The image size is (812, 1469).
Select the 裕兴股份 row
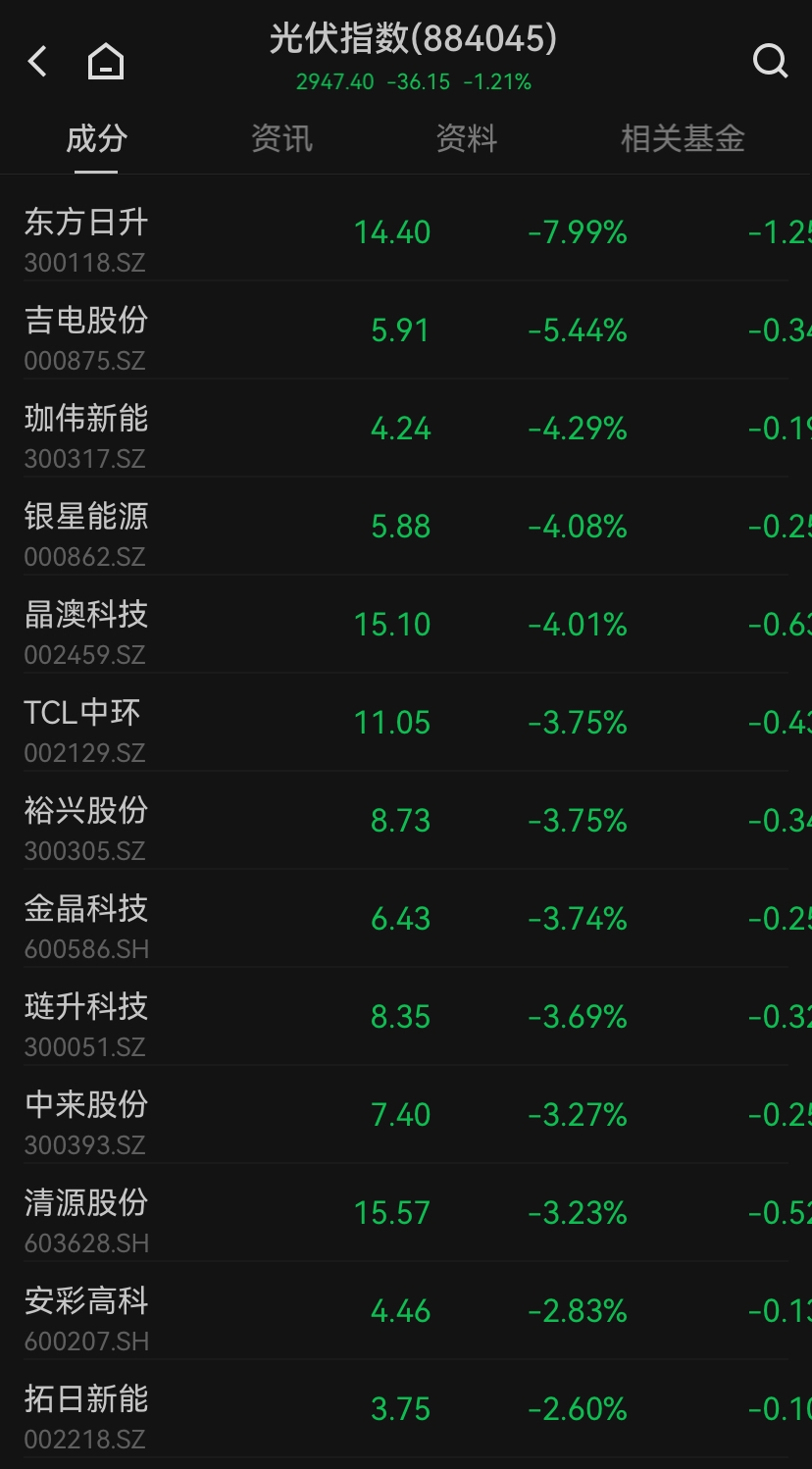click(x=406, y=821)
